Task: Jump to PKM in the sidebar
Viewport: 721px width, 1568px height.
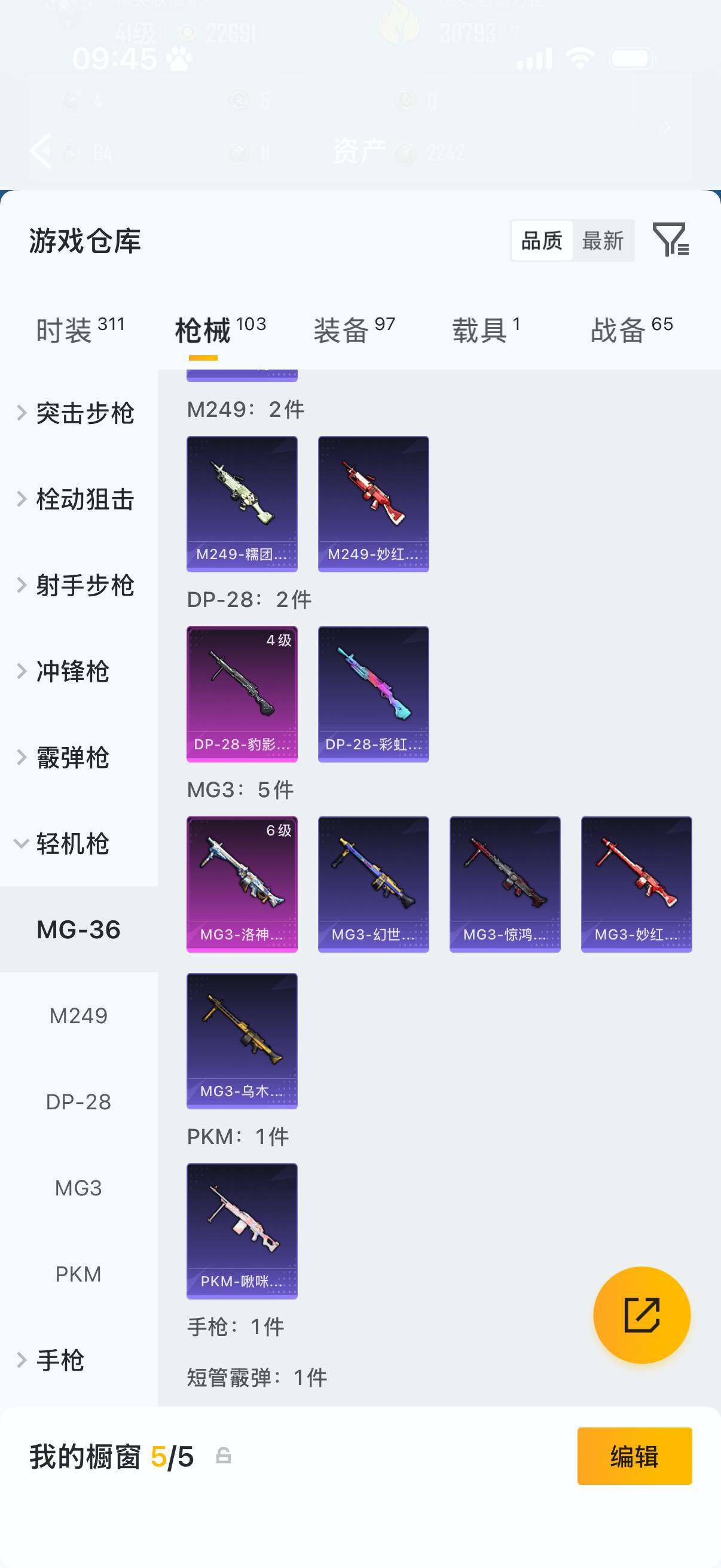Action: (78, 1274)
